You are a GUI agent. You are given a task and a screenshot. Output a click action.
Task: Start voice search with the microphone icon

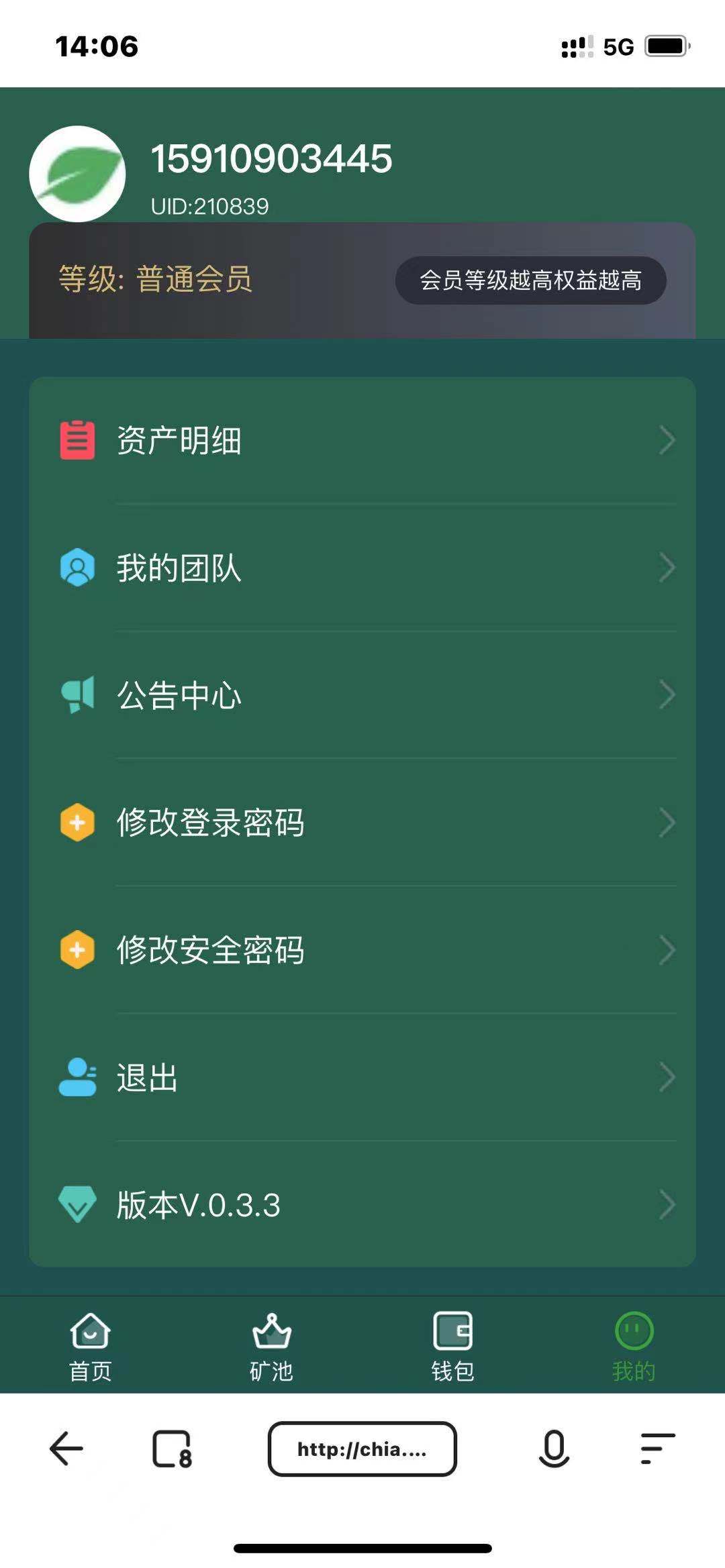tap(554, 1449)
